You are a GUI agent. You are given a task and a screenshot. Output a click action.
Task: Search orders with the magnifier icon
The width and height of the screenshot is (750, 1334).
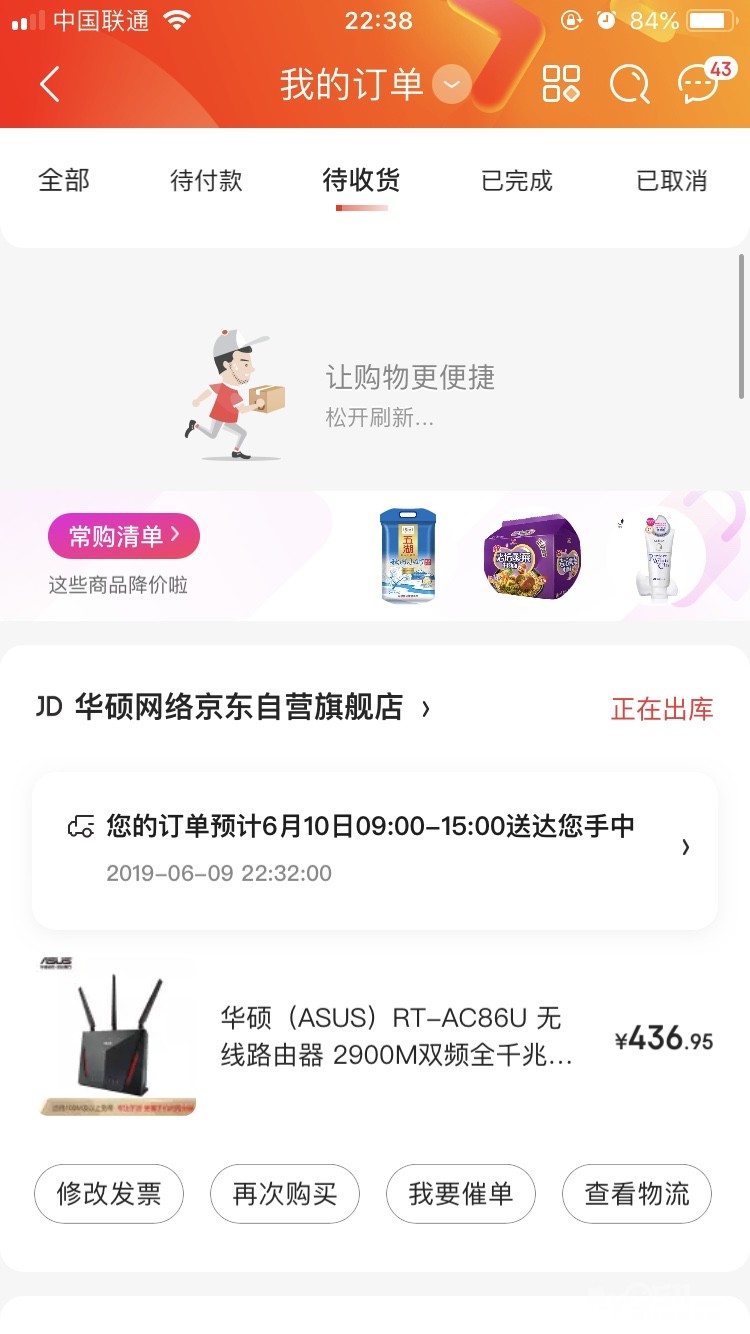pyautogui.click(x=630, y=84)
